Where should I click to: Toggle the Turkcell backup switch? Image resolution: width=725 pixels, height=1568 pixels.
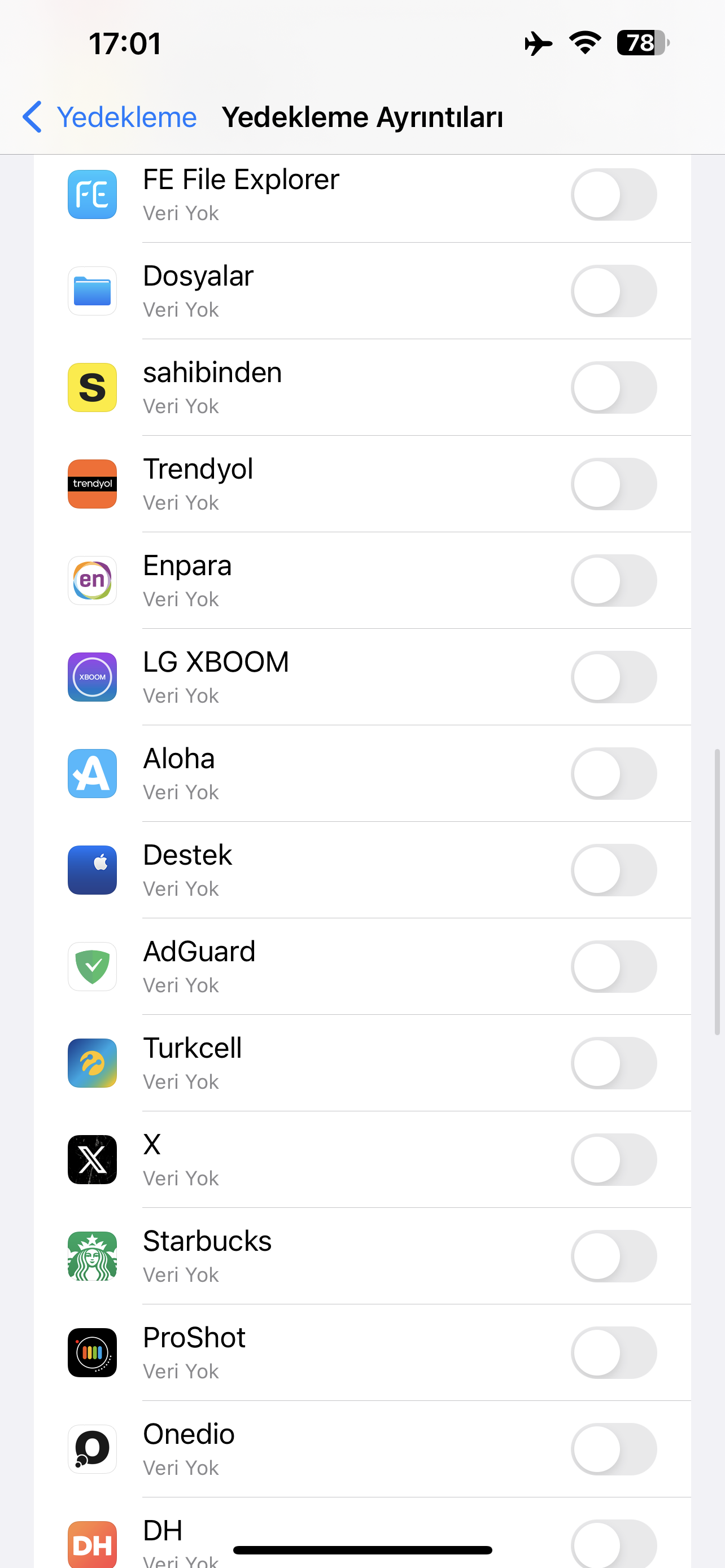point(614,1063)
